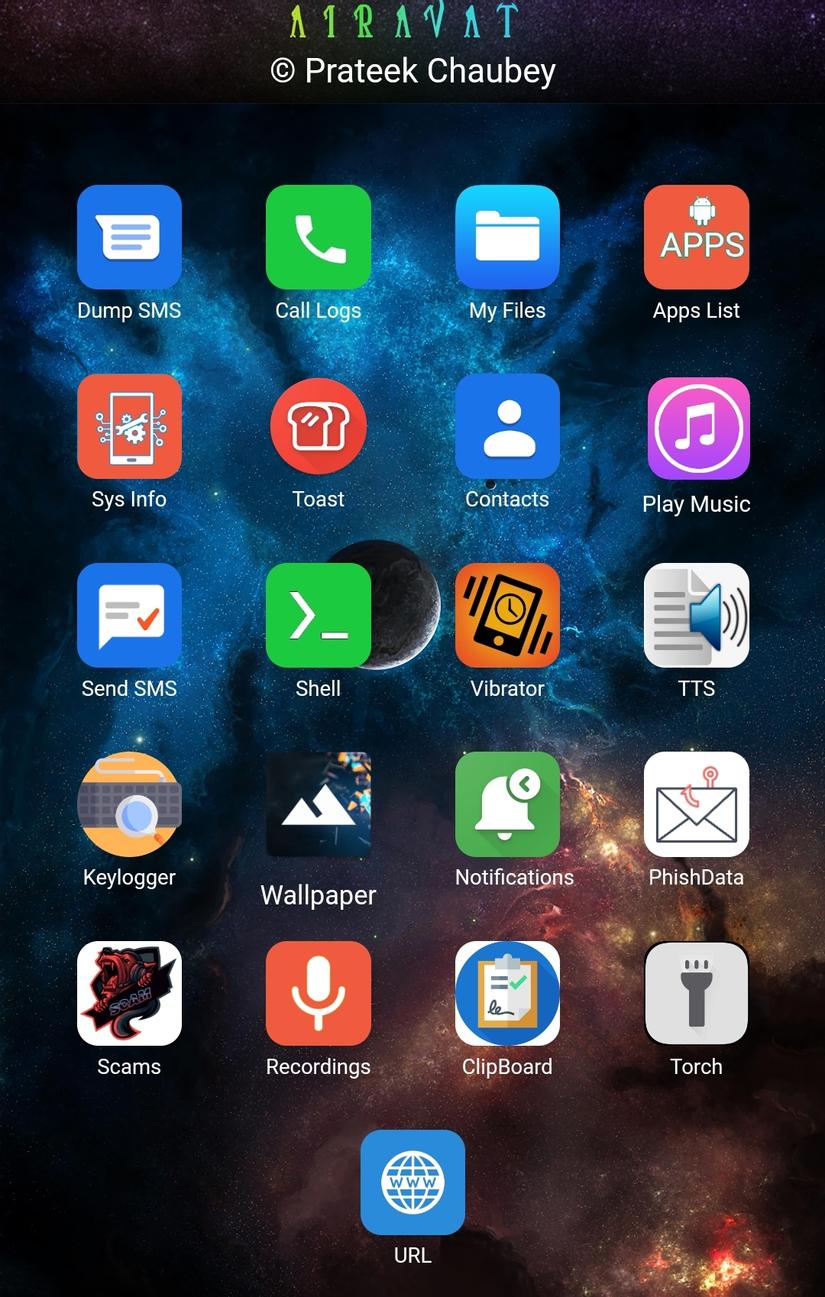Image resolution: width=825 pixels, height=1297 pixels.
Task: Open Call Logs
Action: coord(318,237)
